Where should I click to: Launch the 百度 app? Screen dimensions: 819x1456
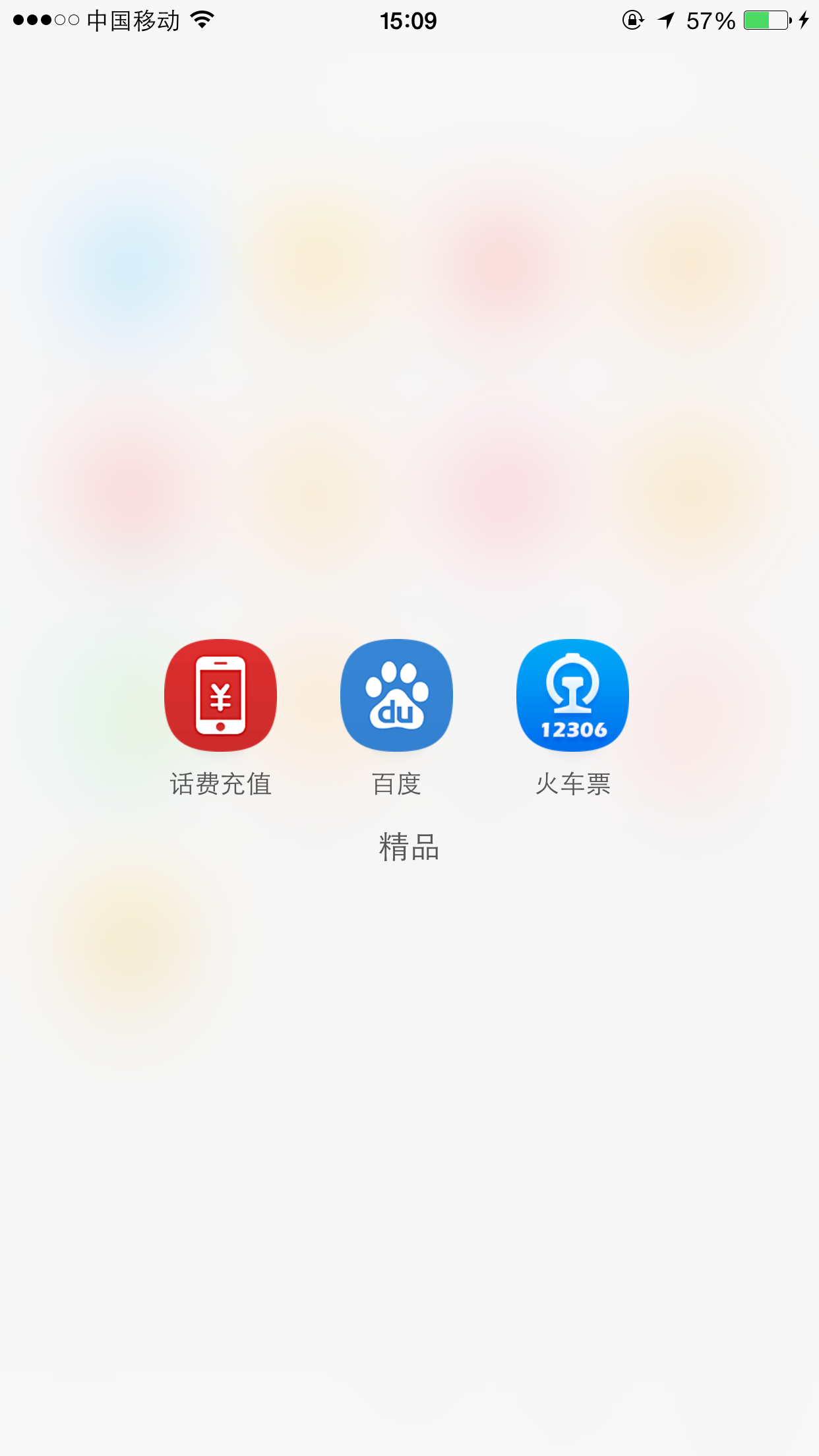pyautogui.click(x=396, y=695)
